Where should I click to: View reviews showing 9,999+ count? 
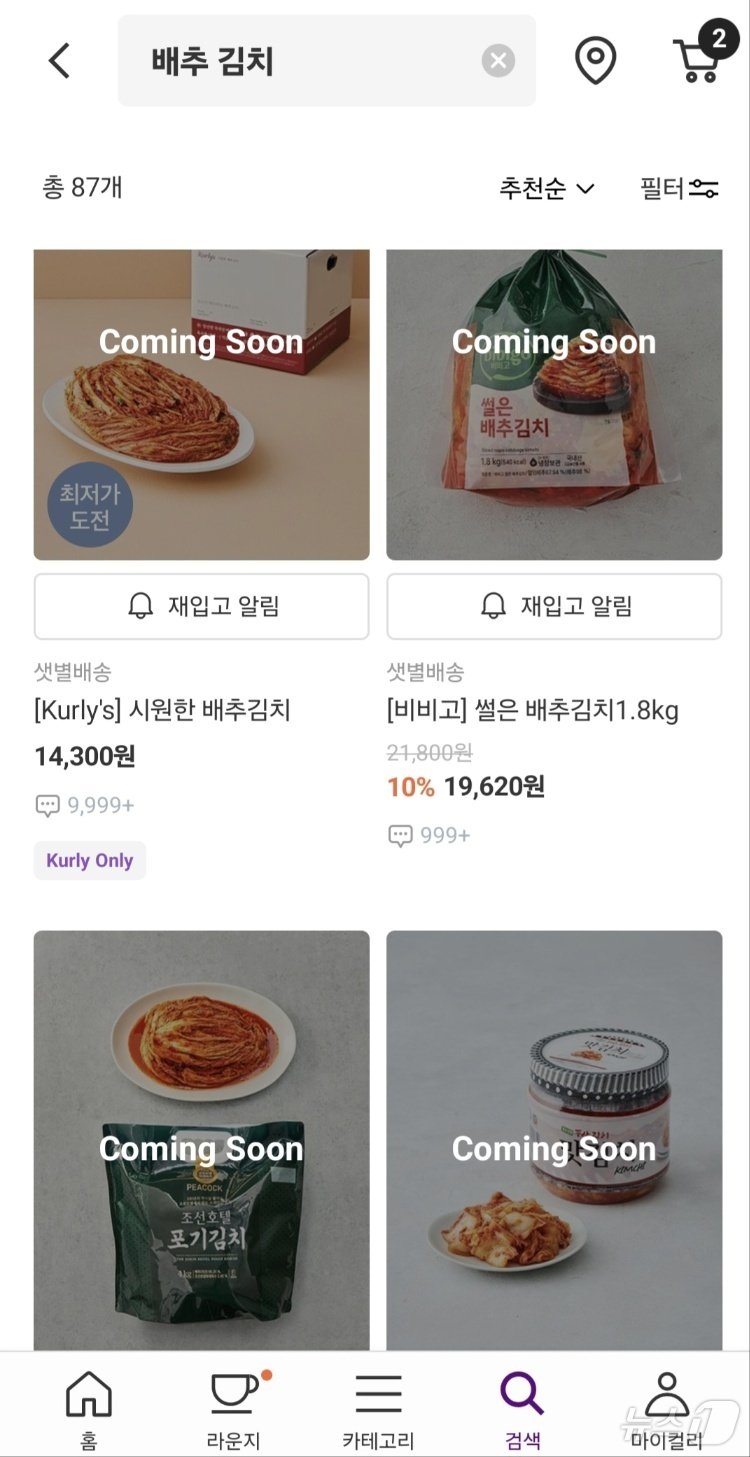point(85,804)
